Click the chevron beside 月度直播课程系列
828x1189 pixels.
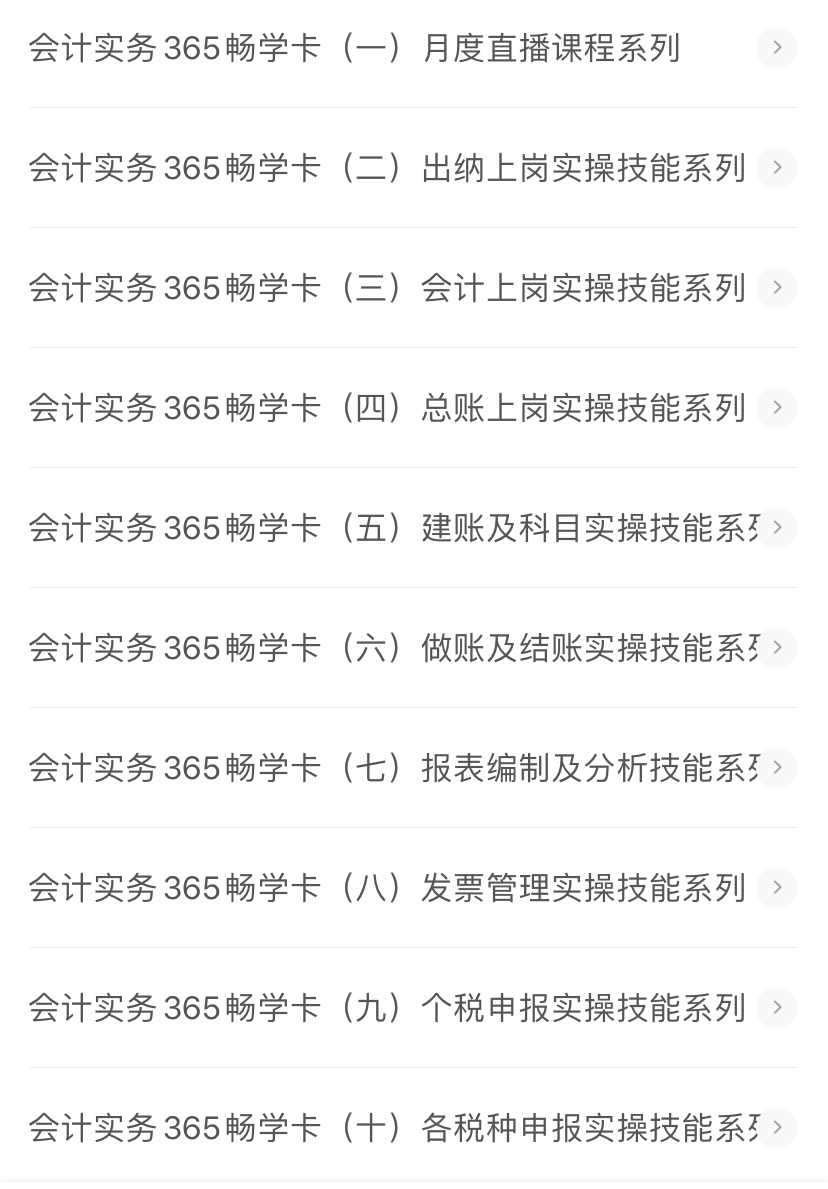pos(777,48)
